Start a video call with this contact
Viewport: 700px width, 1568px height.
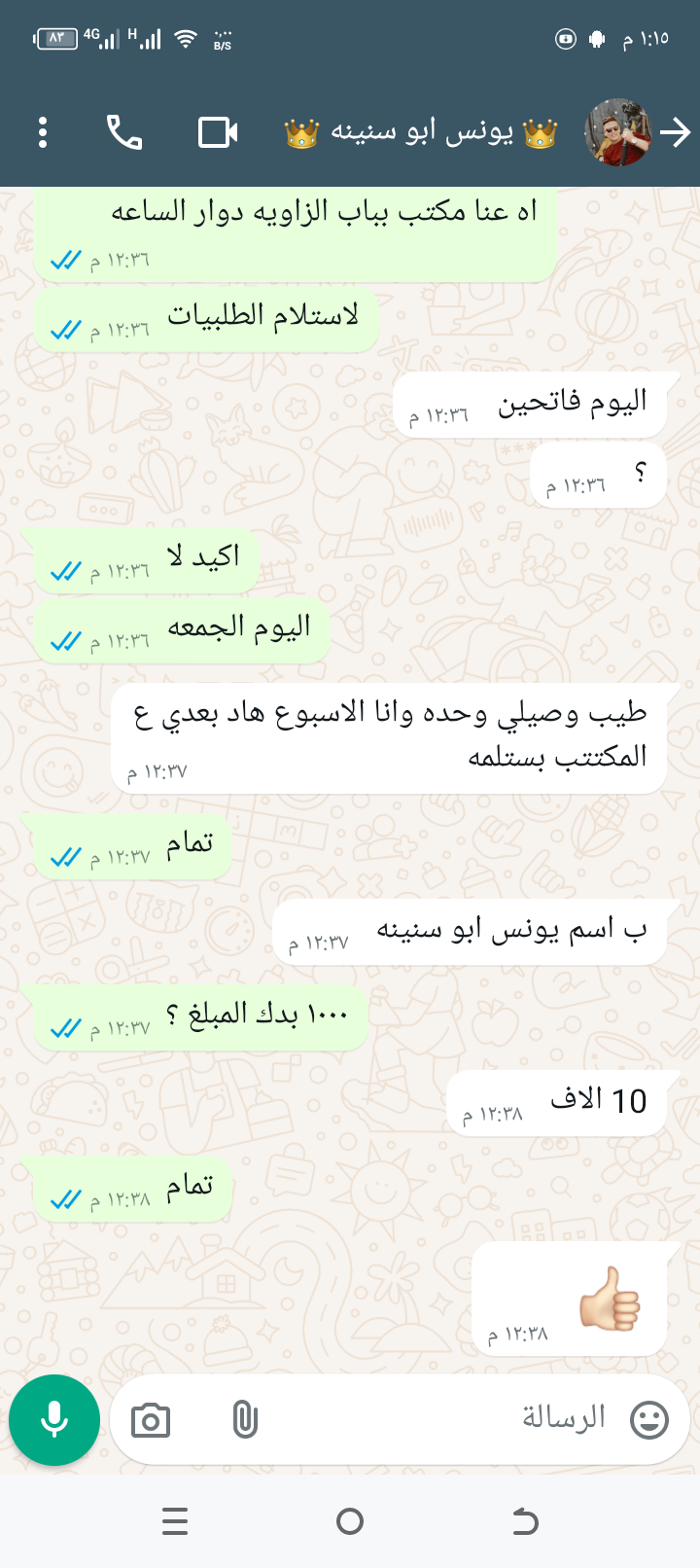(x=218, y=132)
